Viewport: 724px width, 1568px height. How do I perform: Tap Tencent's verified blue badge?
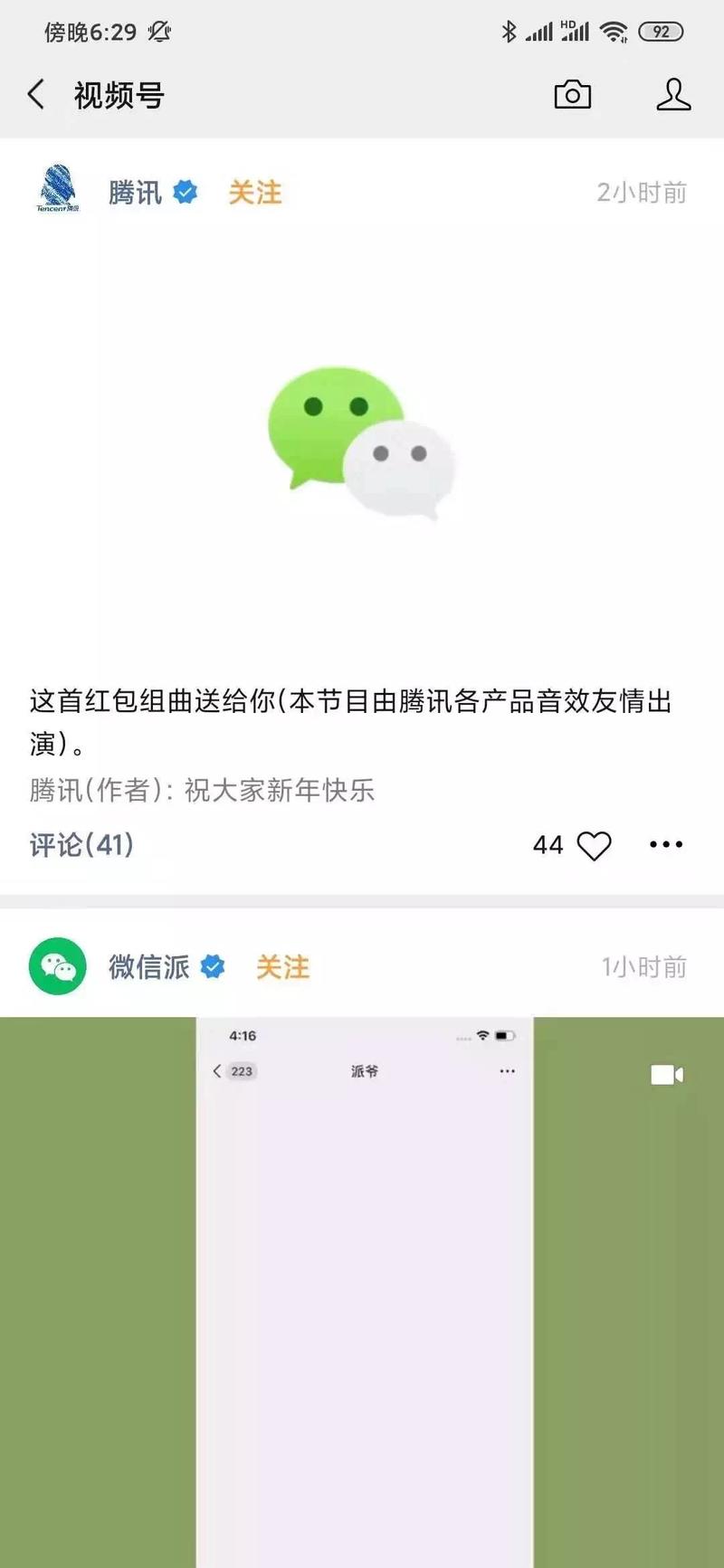click(x=185, y=192)
